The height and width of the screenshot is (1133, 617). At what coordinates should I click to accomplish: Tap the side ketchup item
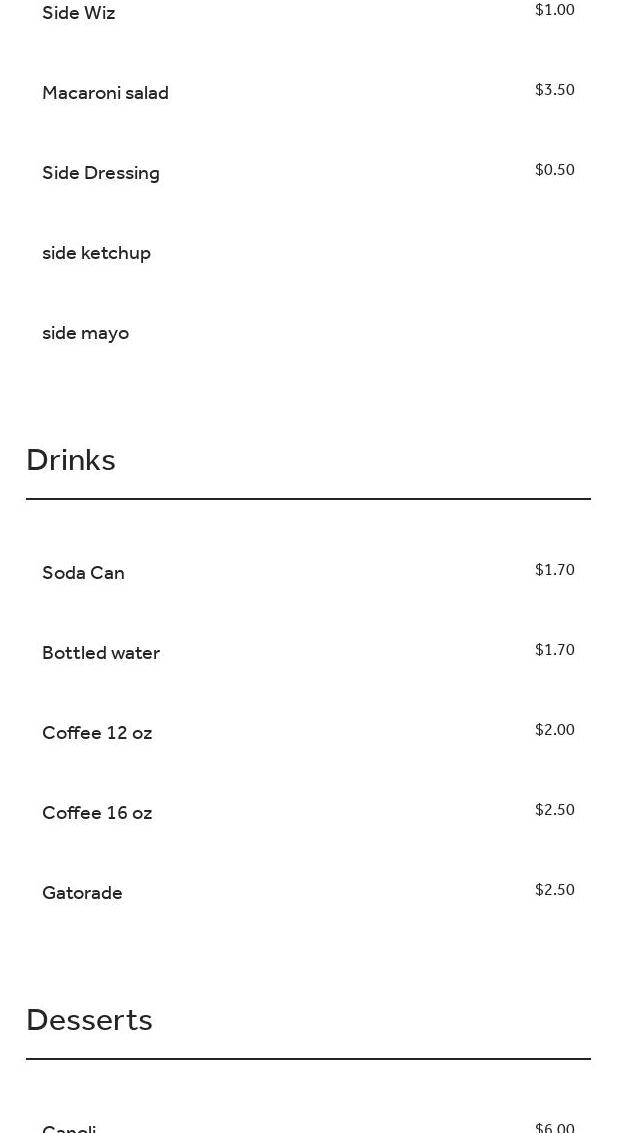coord(96,253)
